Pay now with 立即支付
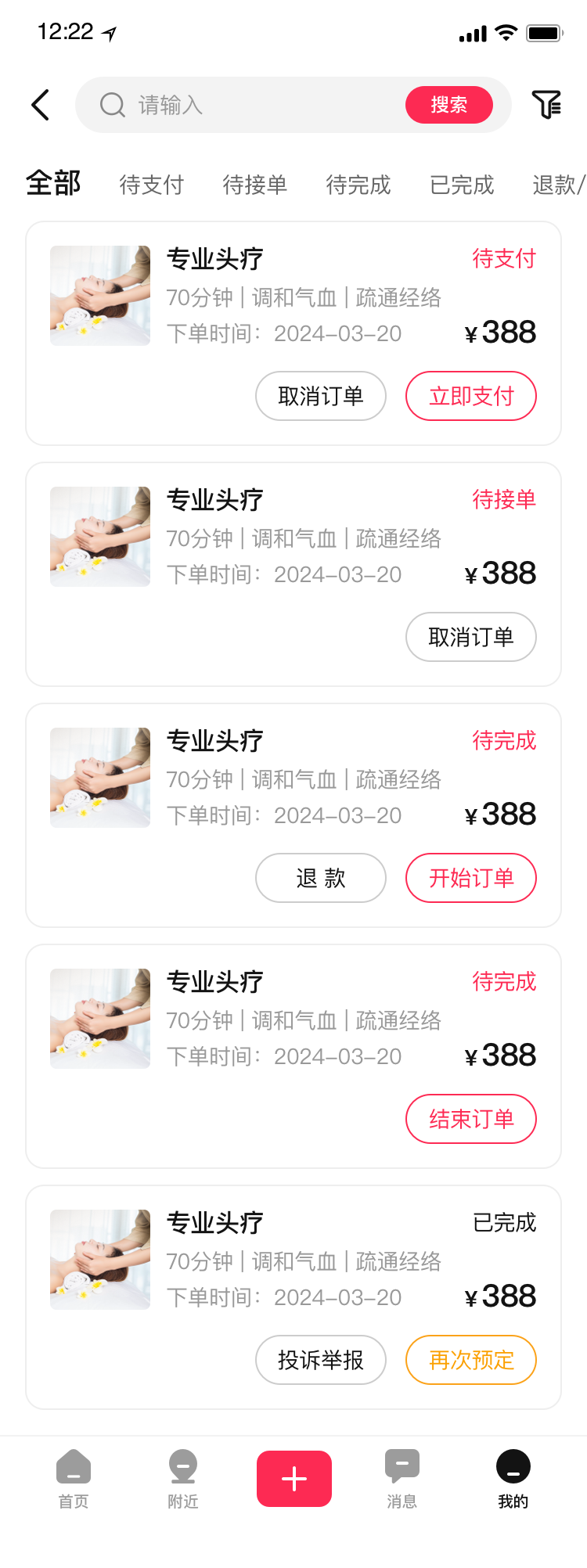 tap(471, 396)
